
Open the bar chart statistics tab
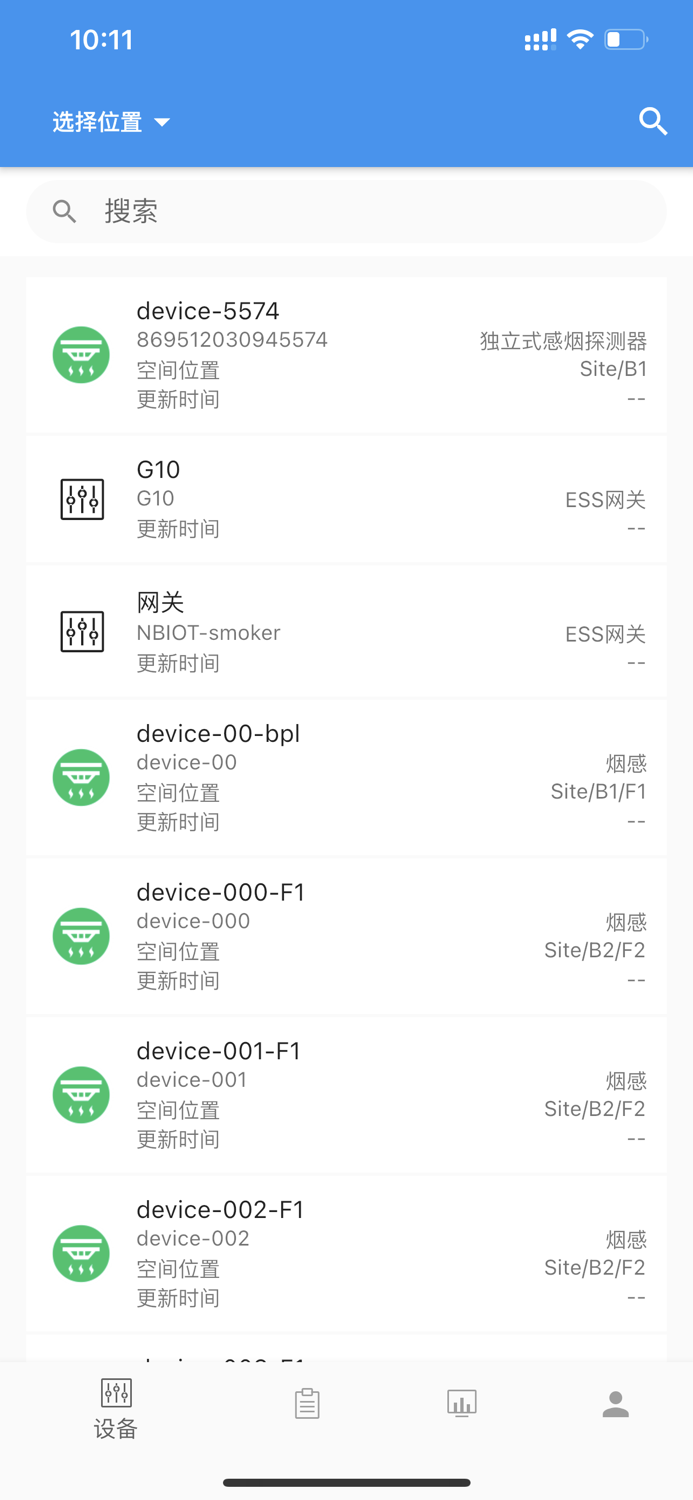click(461, 1404)
